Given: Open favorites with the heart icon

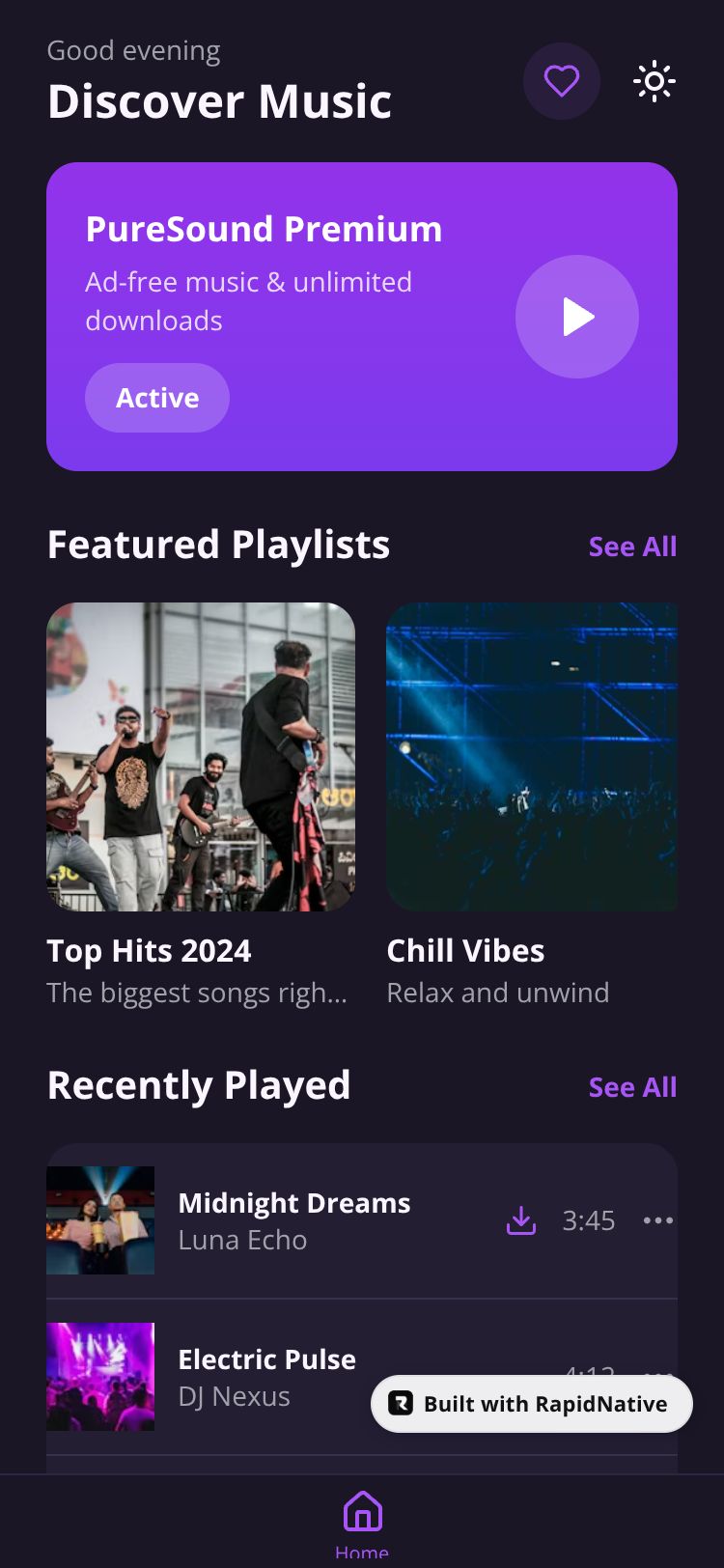Looking at the screenshot, I should point(561,81).
